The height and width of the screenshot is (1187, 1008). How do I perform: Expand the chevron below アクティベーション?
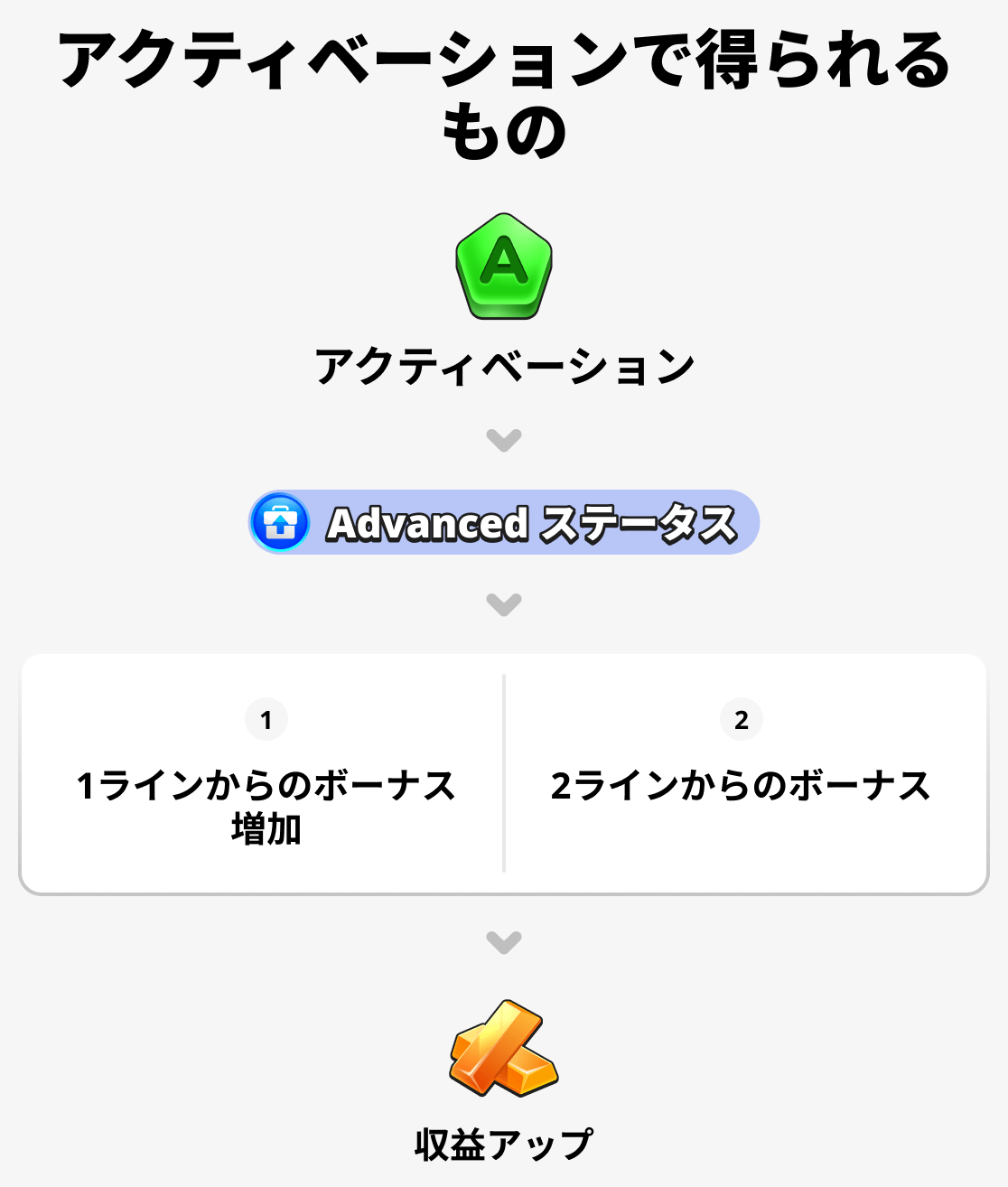[503, 439]
